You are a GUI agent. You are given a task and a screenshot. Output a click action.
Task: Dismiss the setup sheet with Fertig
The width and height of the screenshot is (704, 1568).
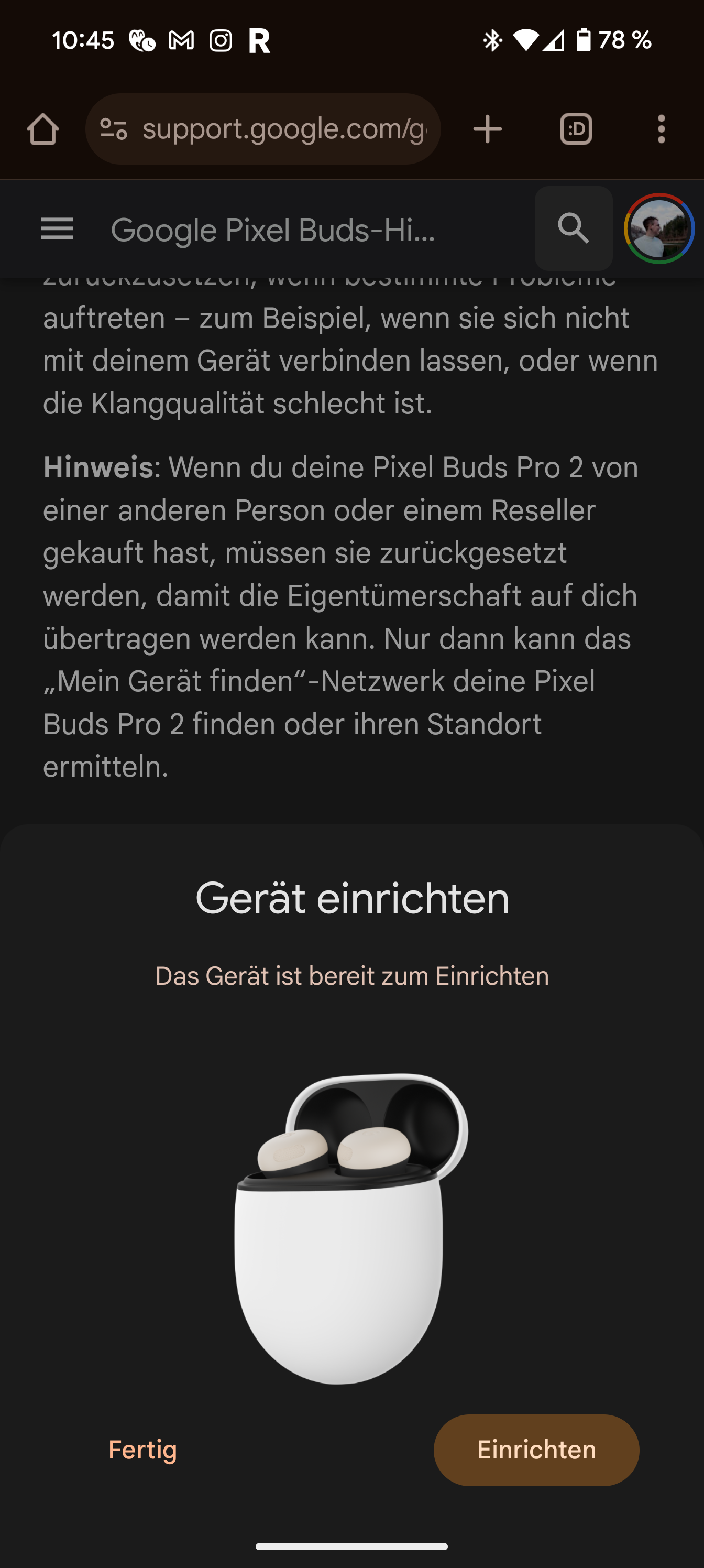(142, 1450)
